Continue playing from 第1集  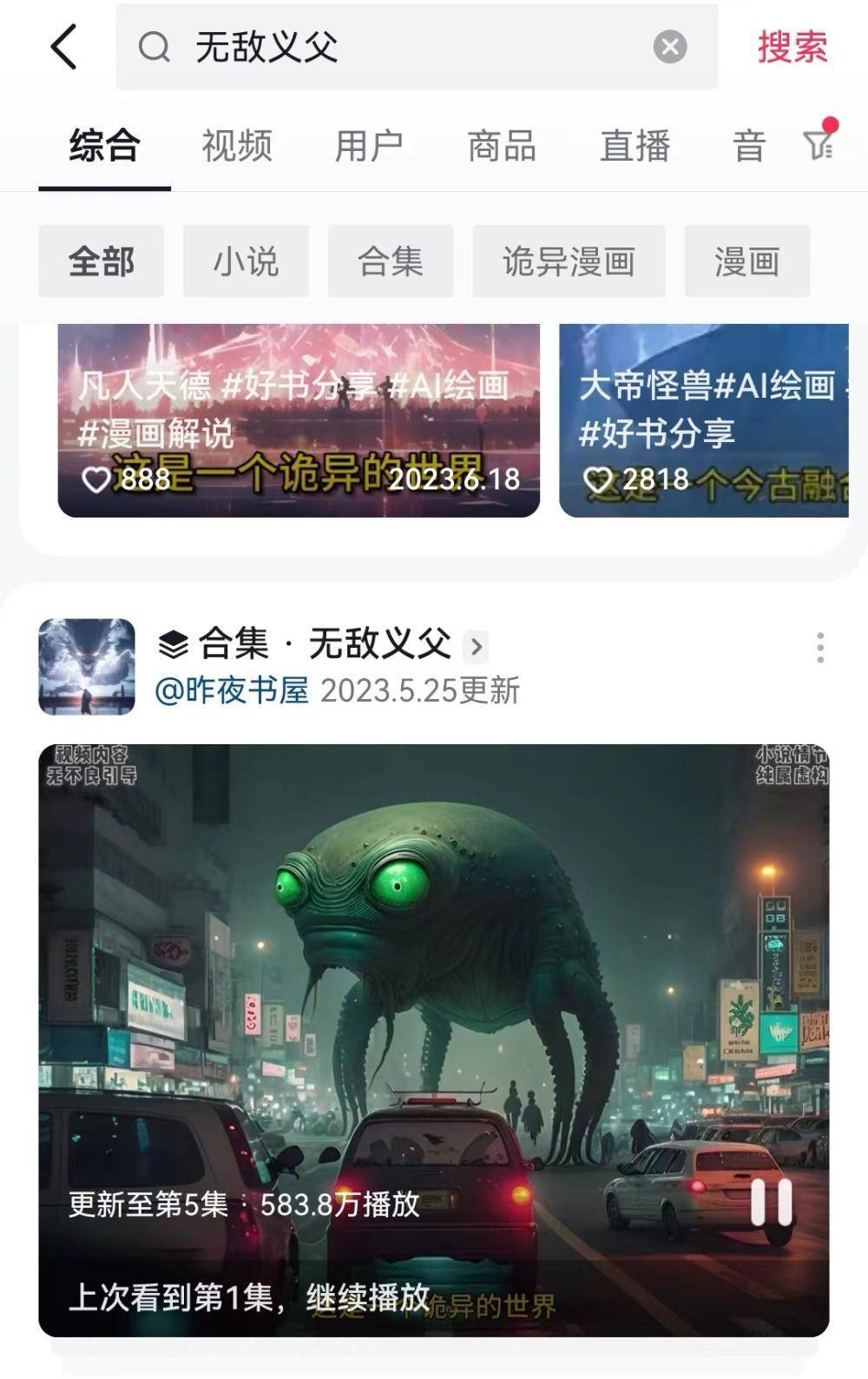coord(249,1297)
